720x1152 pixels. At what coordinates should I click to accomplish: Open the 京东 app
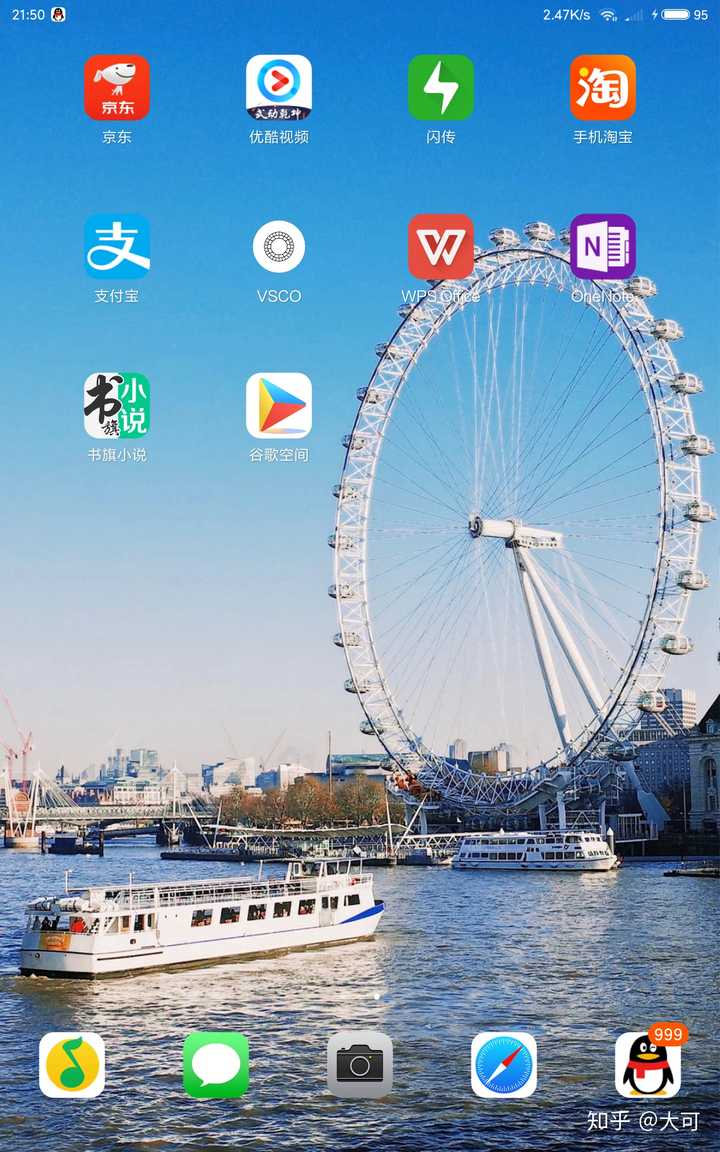[117, 88]
